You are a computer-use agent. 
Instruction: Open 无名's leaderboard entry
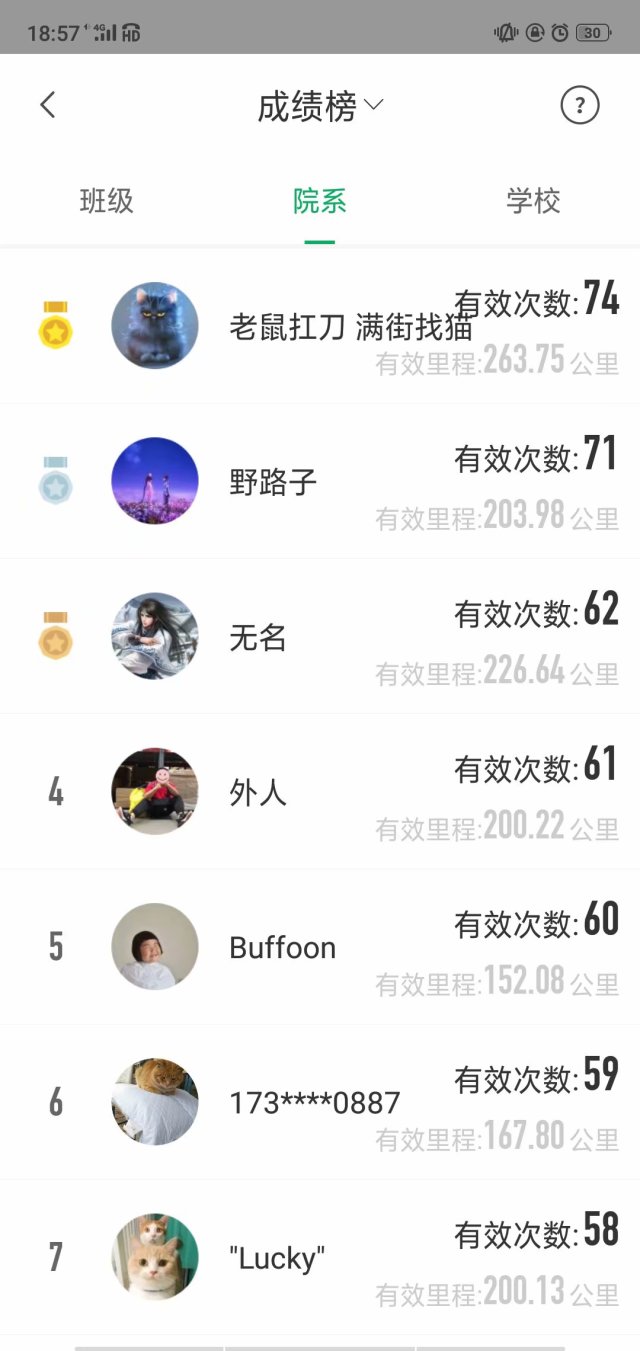pyautogui.click(x=320, y=636)
